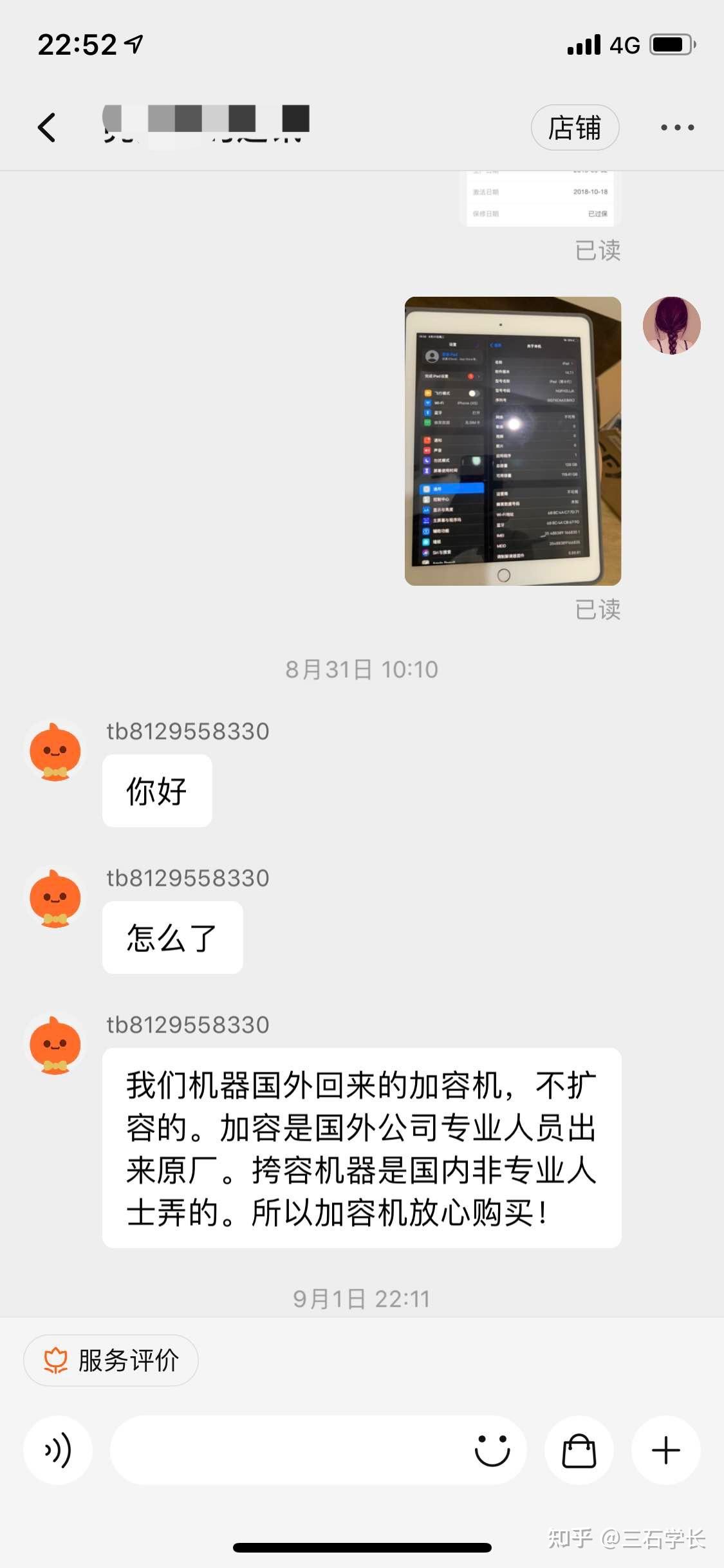Open the 店铺 shop page
The height and width of the screenshot is (1568, 724).
(574, 127)
